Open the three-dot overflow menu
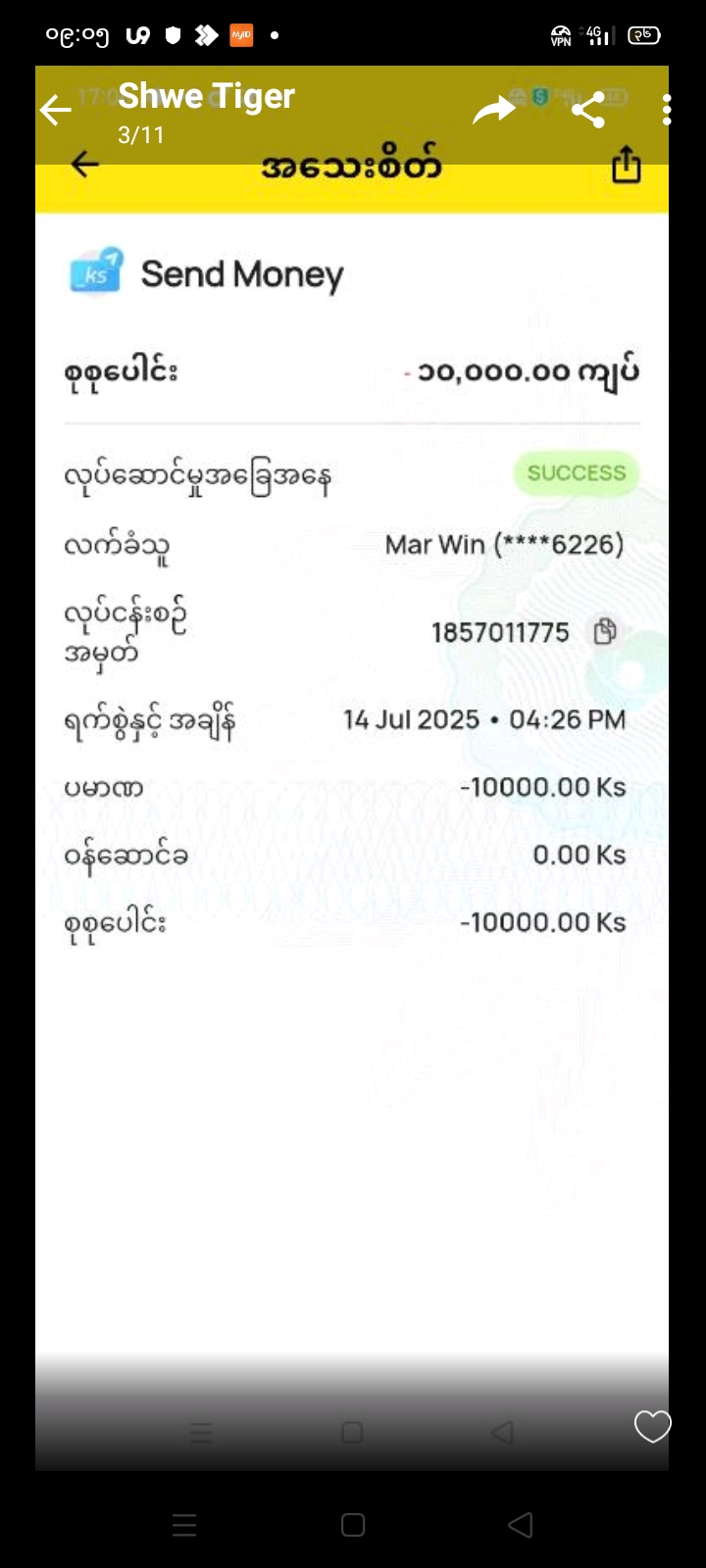The width and height of the screenshot is (706, 1568). 667,110
